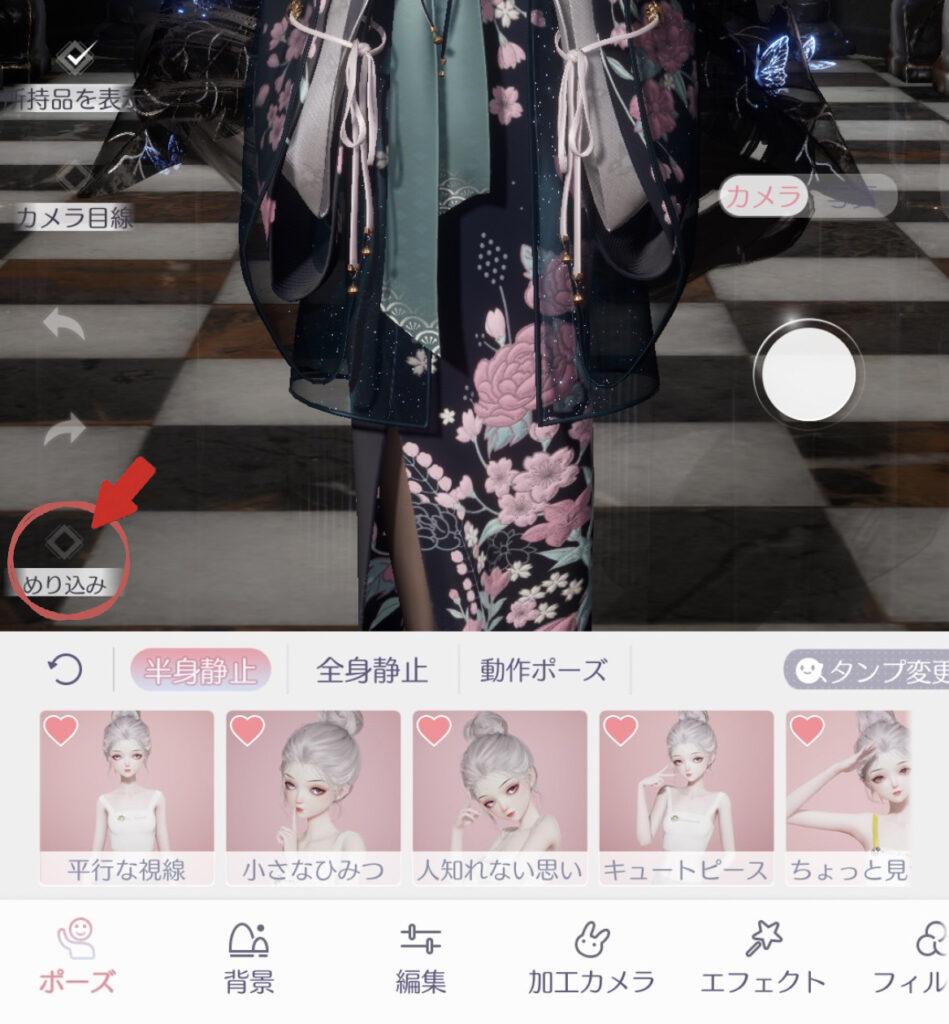Apply the 平行な視線 pose

[127, 797]
